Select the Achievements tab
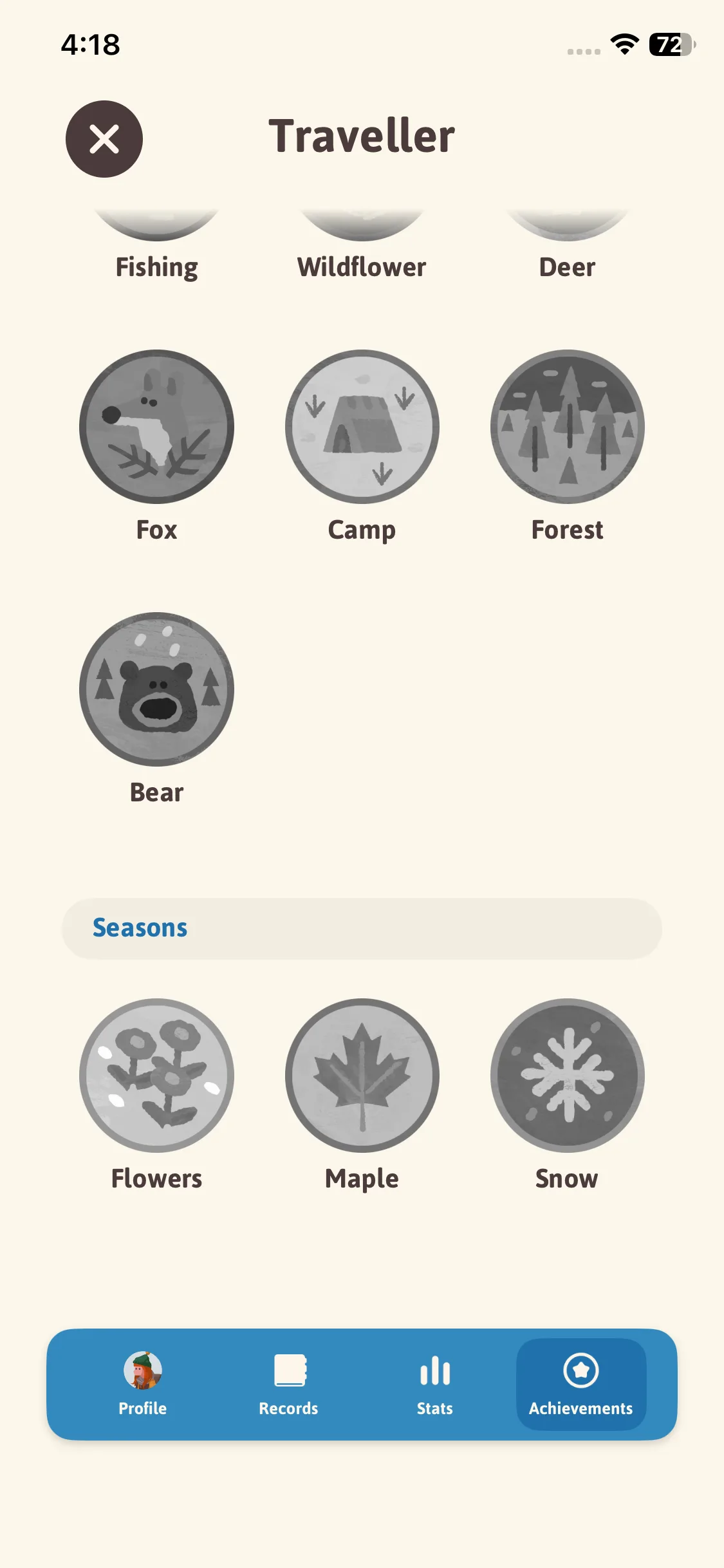The width and height of the screenshot is (724, 1568). click(580, 1384)
